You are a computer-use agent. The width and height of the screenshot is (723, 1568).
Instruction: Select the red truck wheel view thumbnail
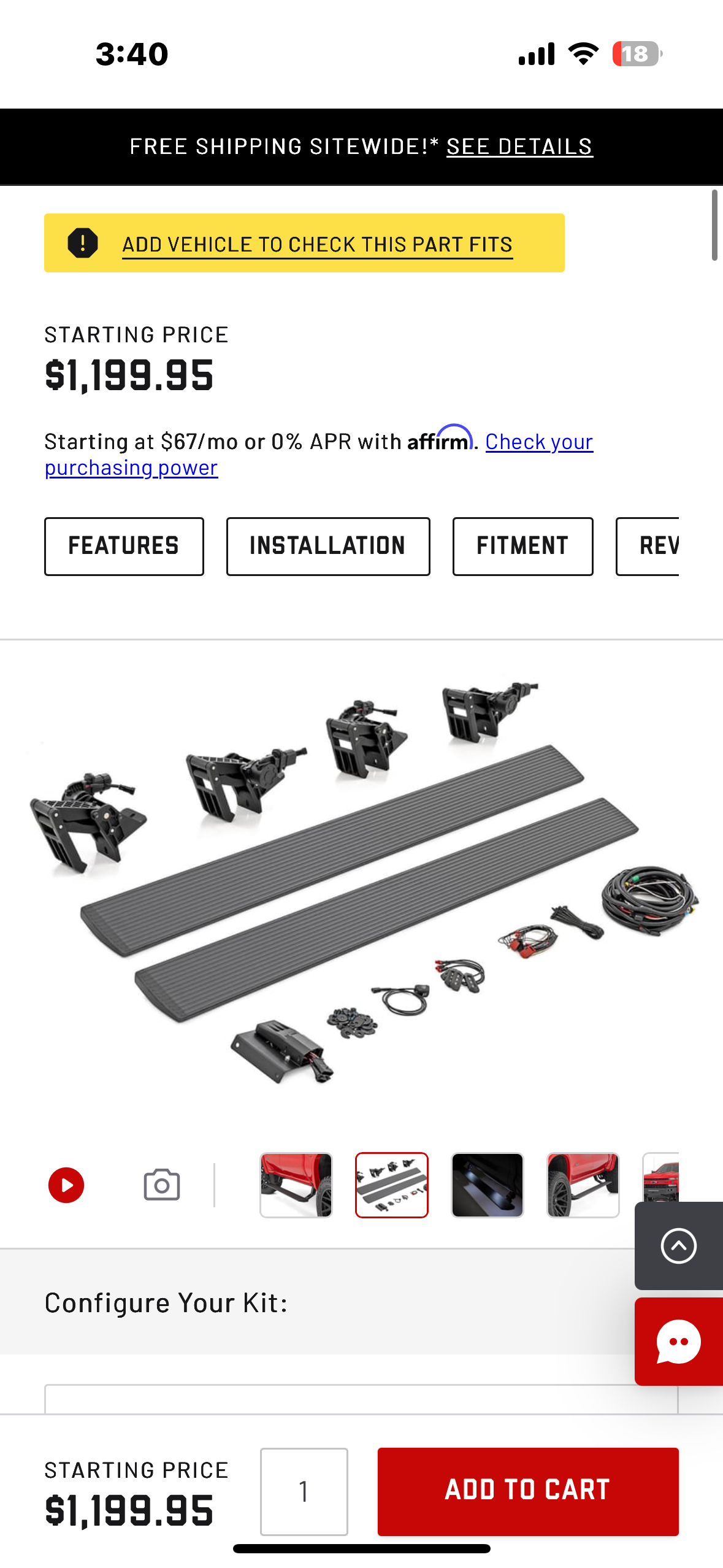pyautogui.click(x=583, y=1185)
